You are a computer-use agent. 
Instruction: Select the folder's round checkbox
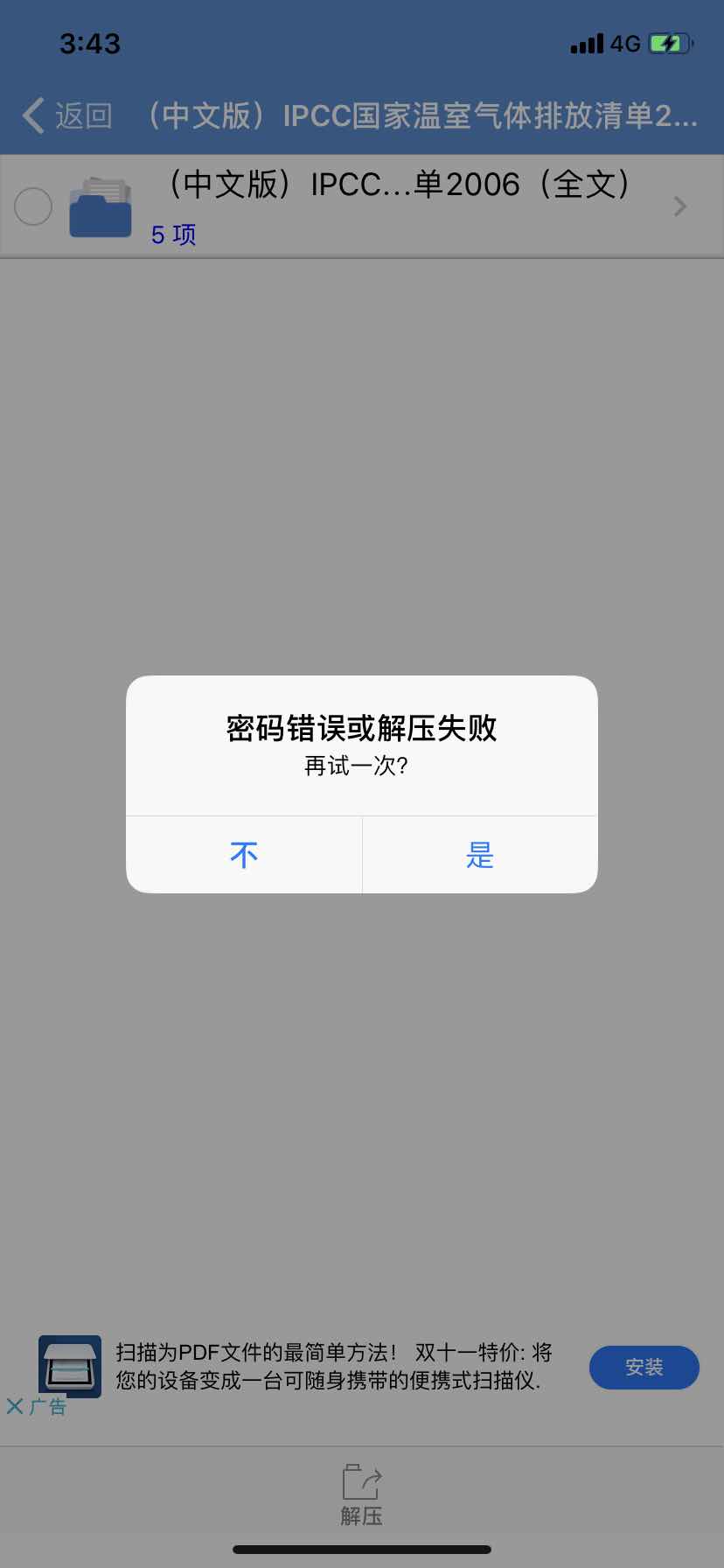(x=33, y=206)
